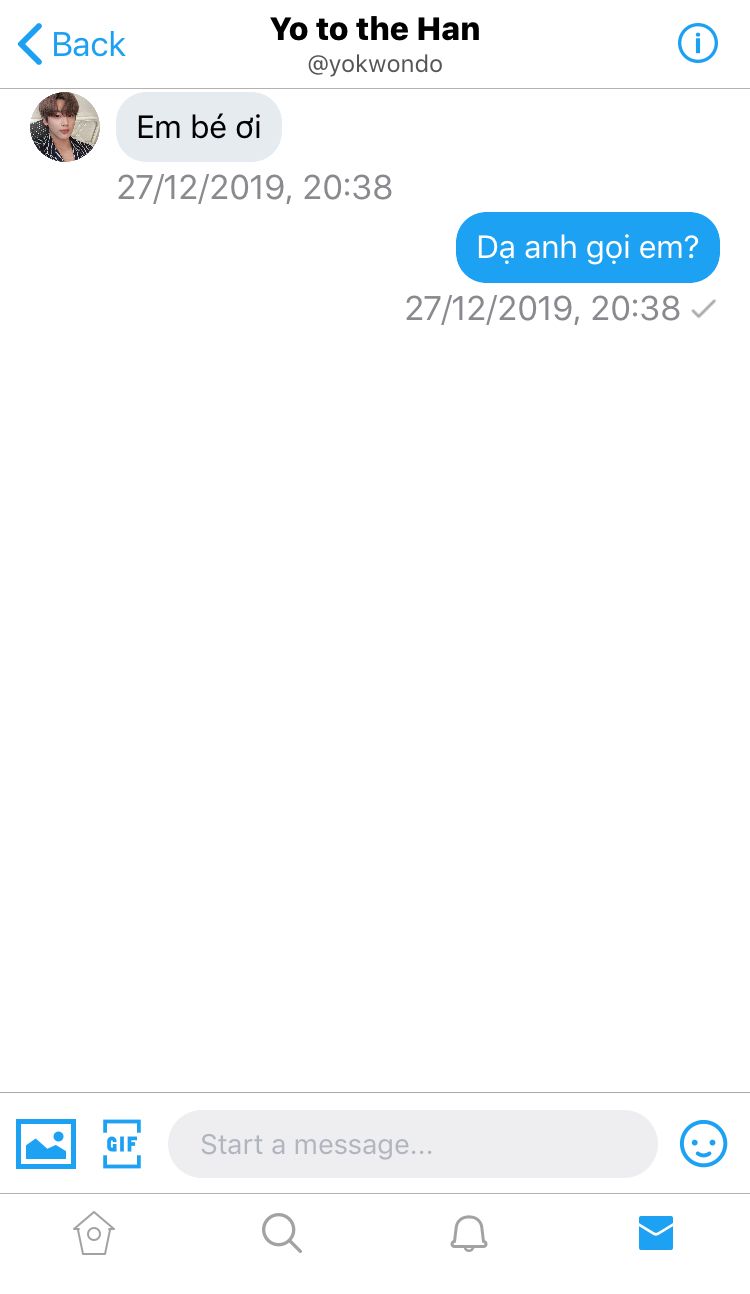Open conversation info for Yo to the Han
750x1294 pixels.
[x=698, y=43]
